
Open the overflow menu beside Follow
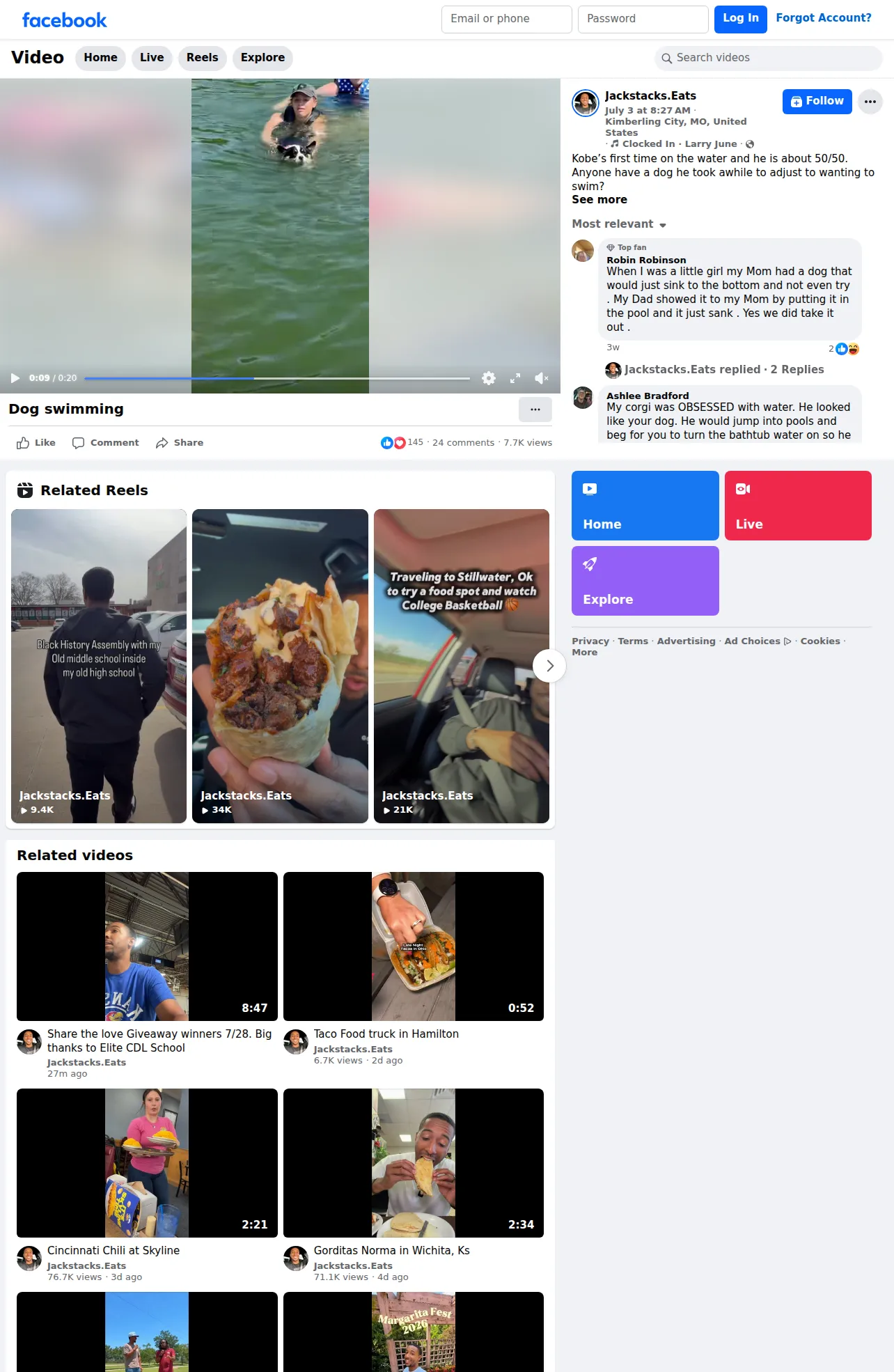click(870, 102)
